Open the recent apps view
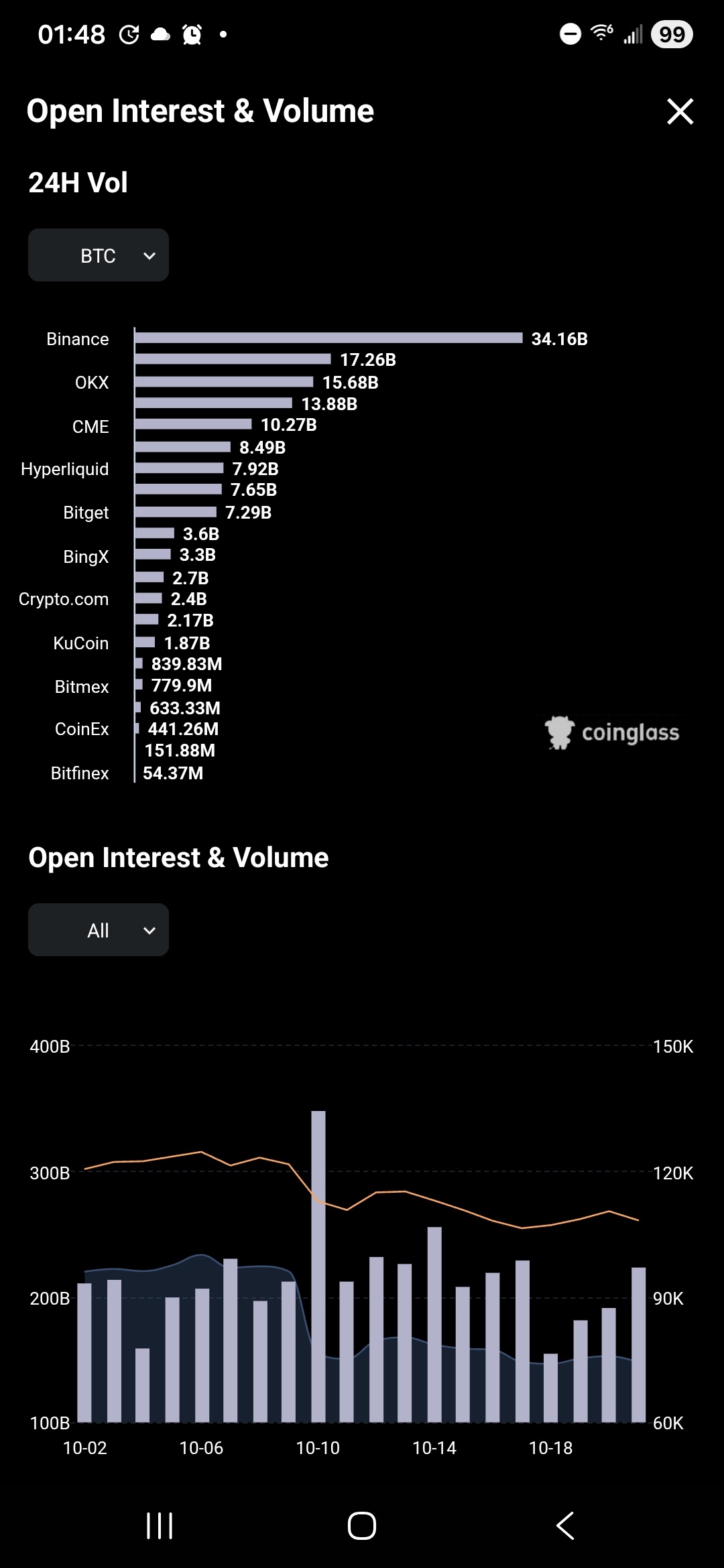The height and width of the screenshot is (1568, 724). point(160,1526)
